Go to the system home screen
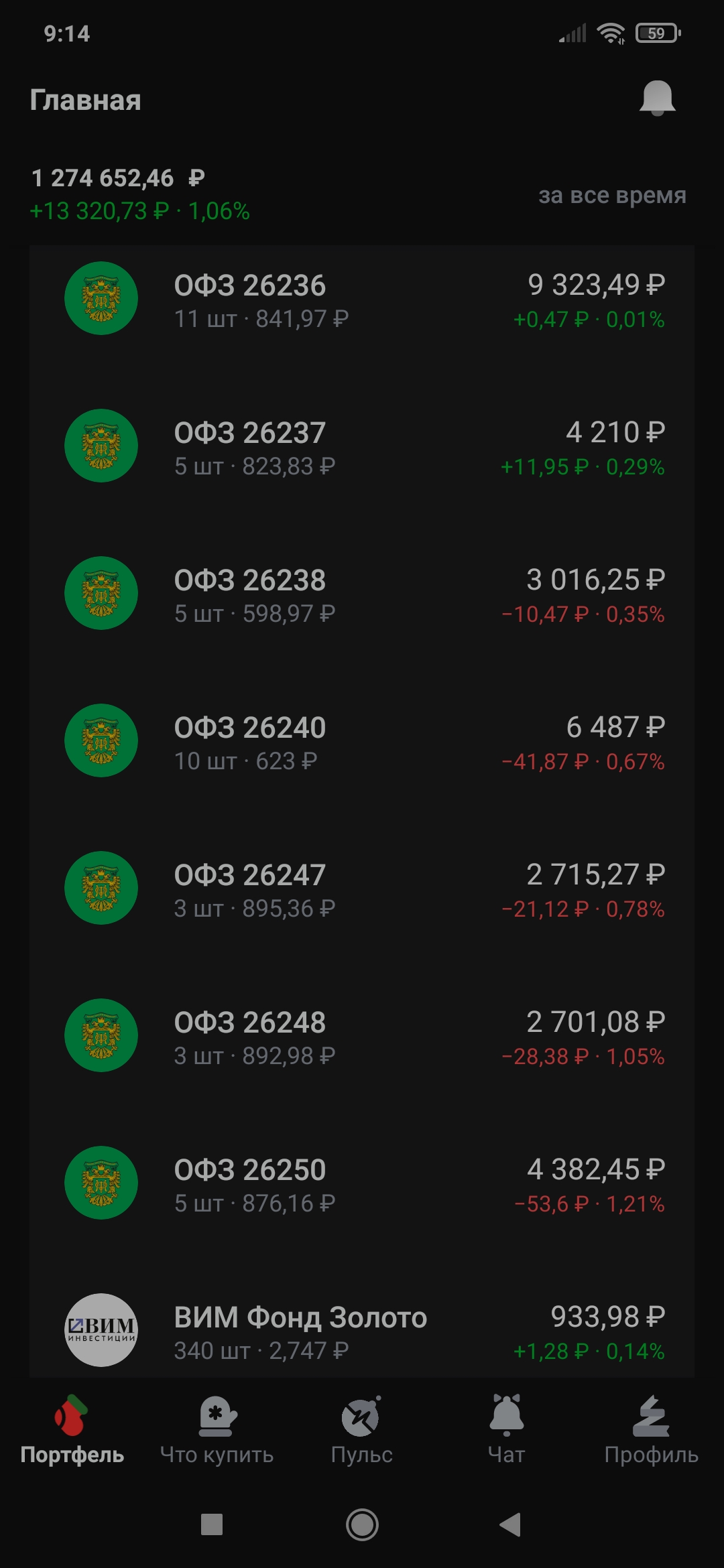 [362, 1524]
